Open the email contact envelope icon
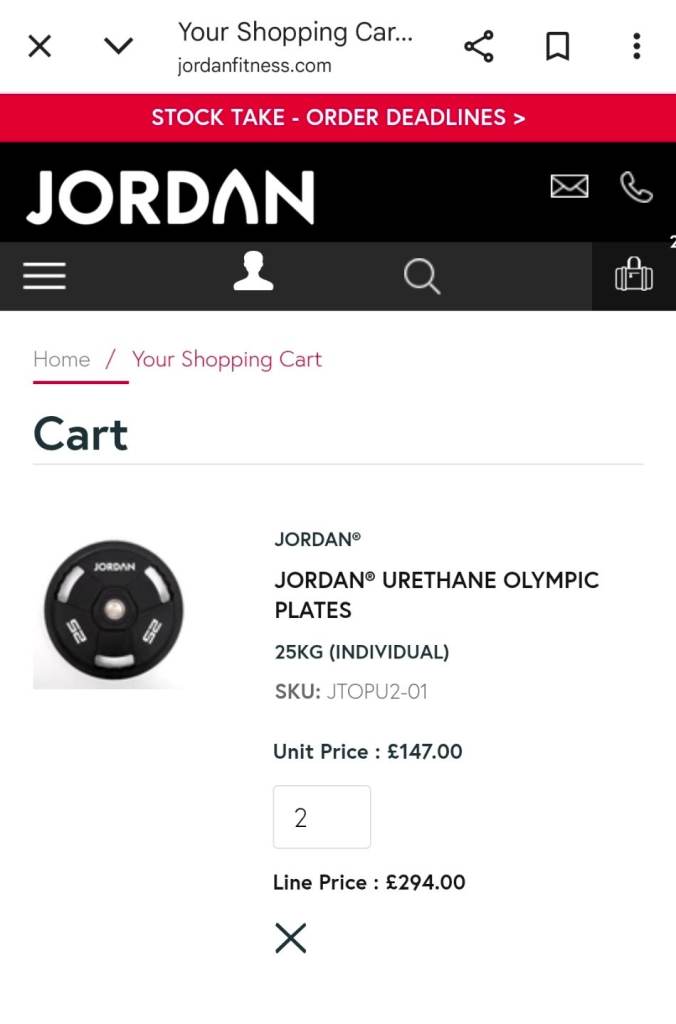The width and height of the screenshot is (676, 1024). [569, 186]
